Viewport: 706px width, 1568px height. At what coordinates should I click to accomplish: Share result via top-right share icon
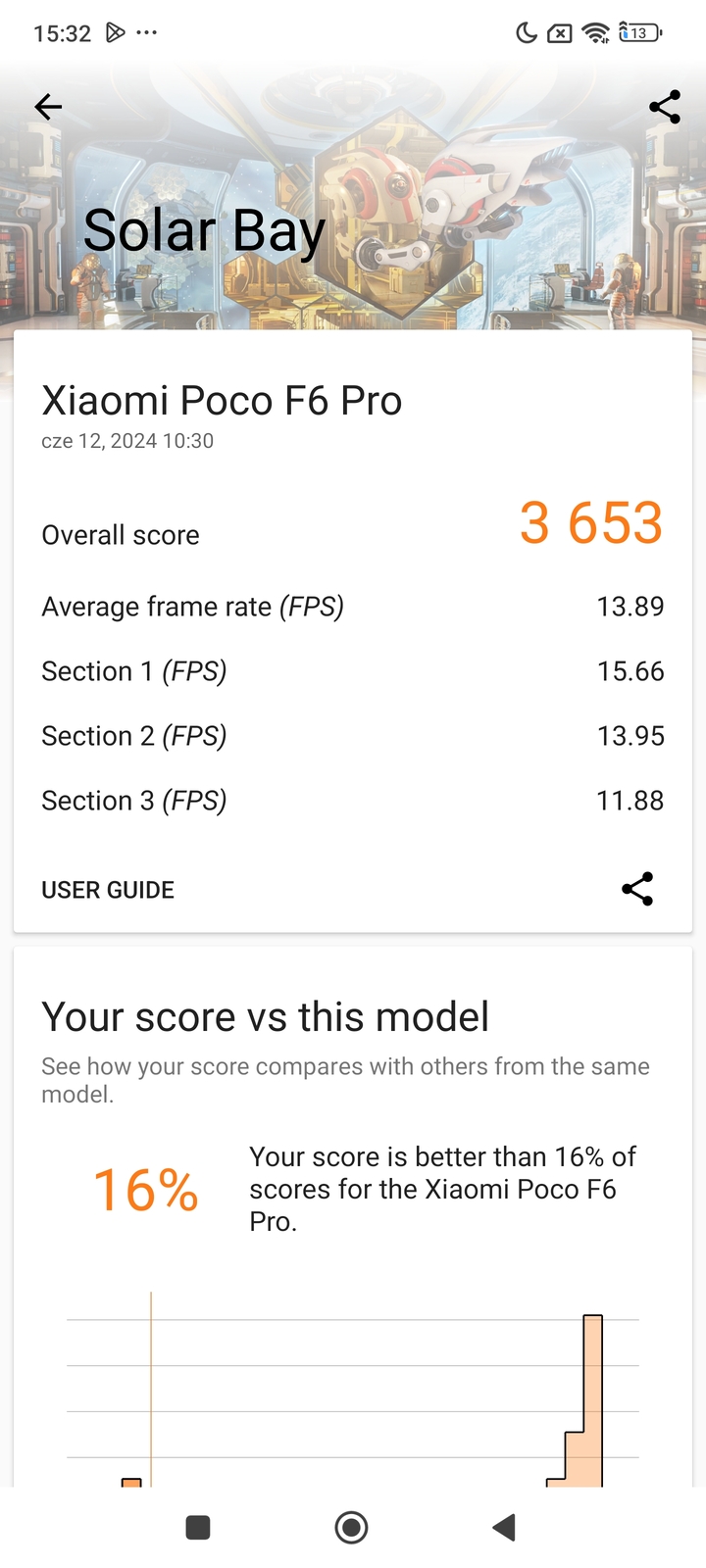pyautogui.click(x=665, y=107)
